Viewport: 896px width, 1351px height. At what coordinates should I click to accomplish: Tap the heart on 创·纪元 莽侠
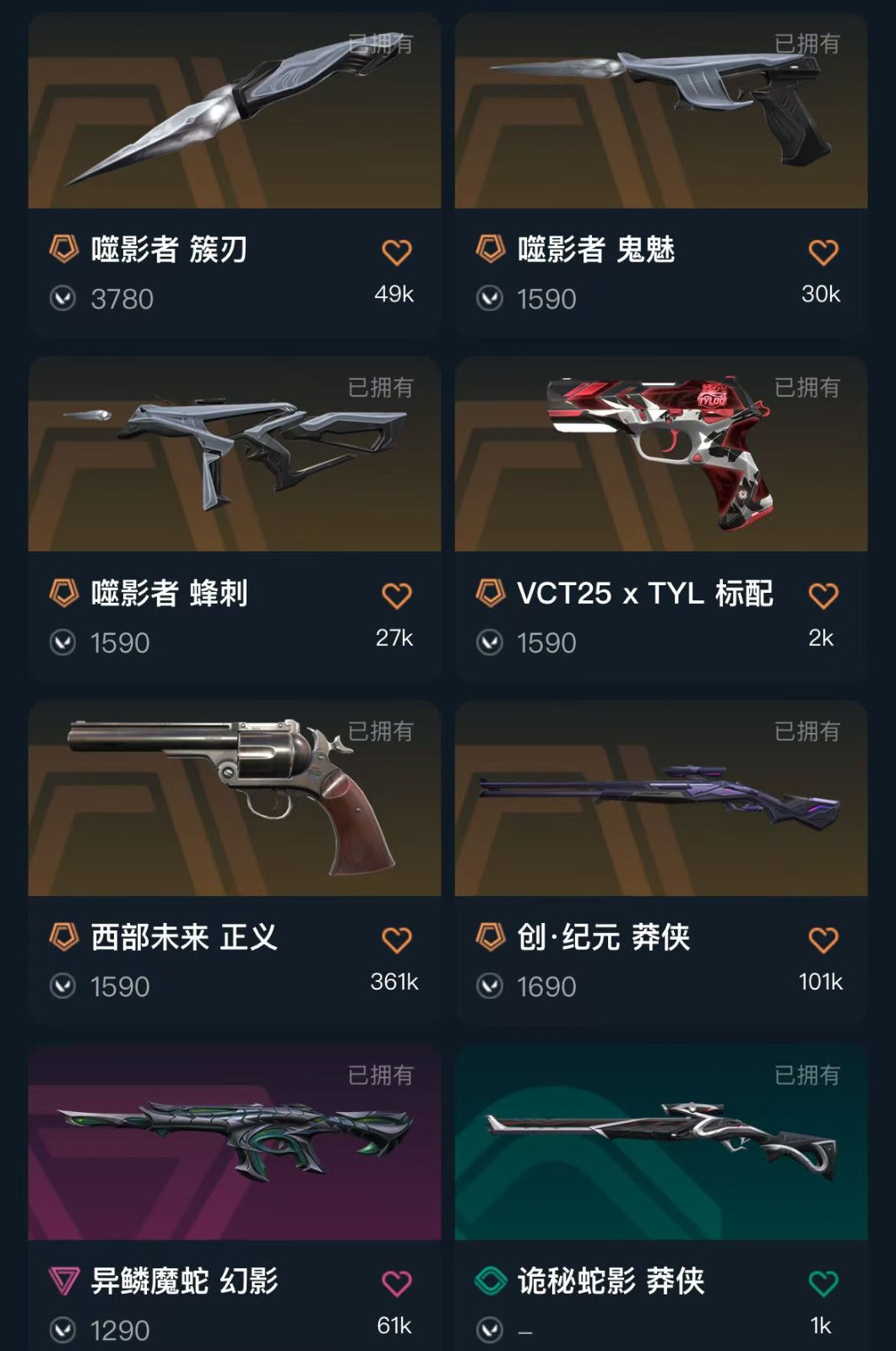(x=823, y=939)
